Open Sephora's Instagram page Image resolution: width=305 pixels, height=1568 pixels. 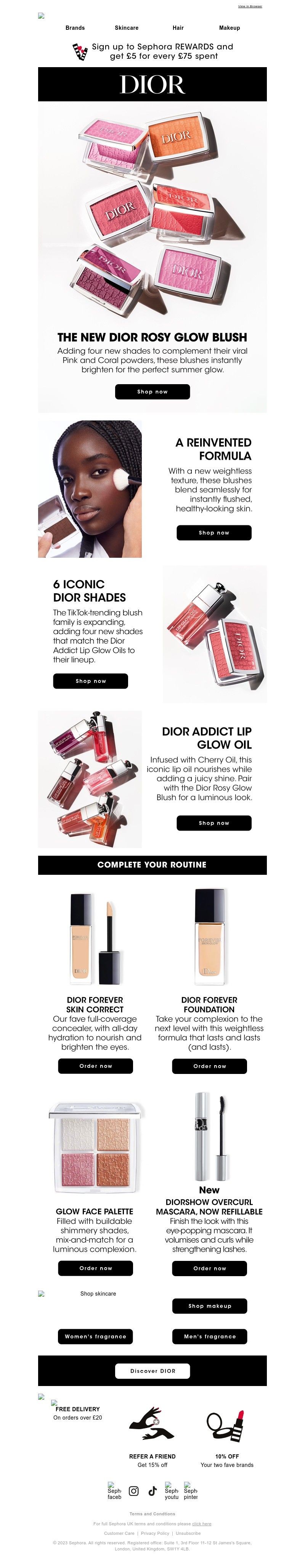point(134,1491)
